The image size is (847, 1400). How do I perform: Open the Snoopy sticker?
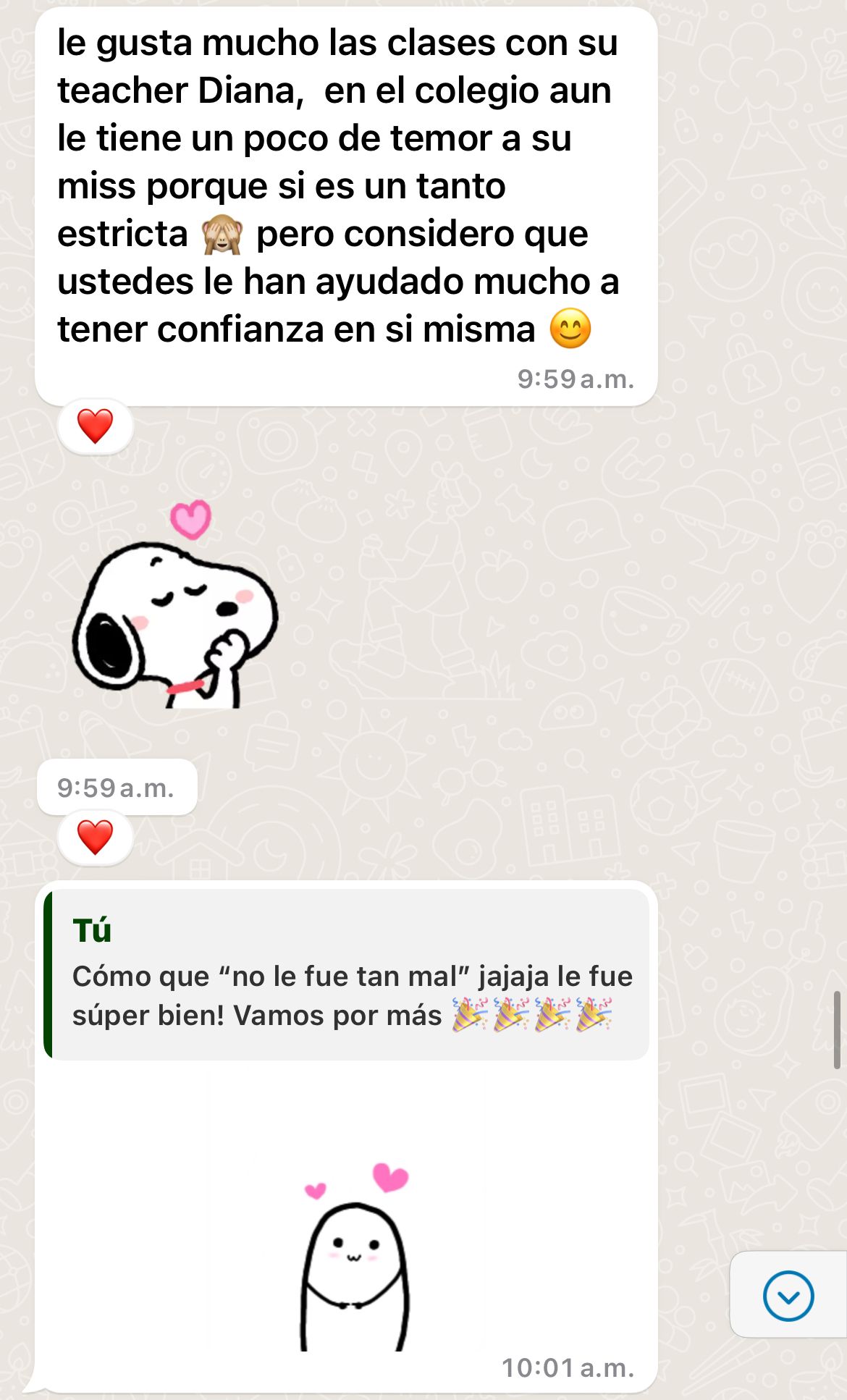[x=175, y=604]
